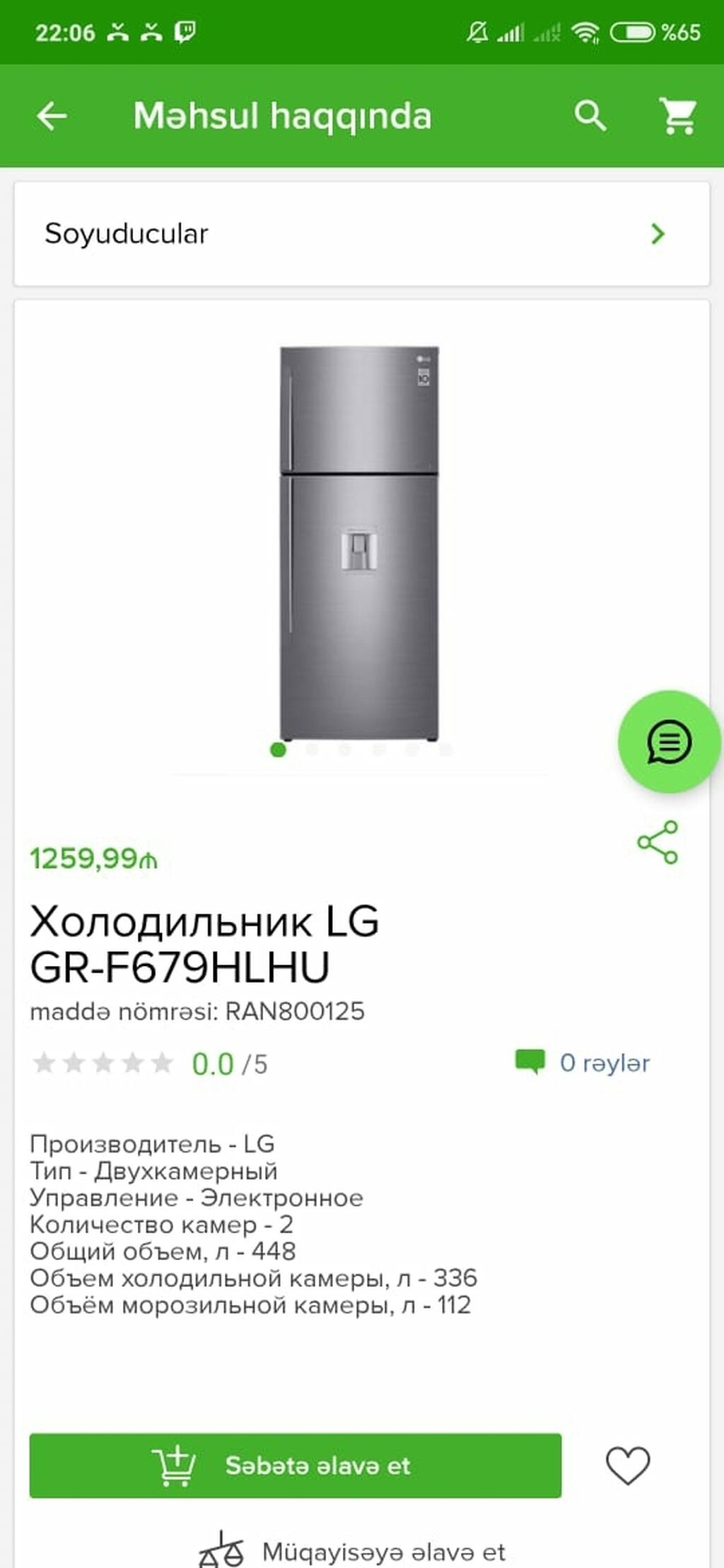Tap Müqayisəyə əlavə et
This screenshot has width=724, height=1568.
click(x=354, y=1551)
